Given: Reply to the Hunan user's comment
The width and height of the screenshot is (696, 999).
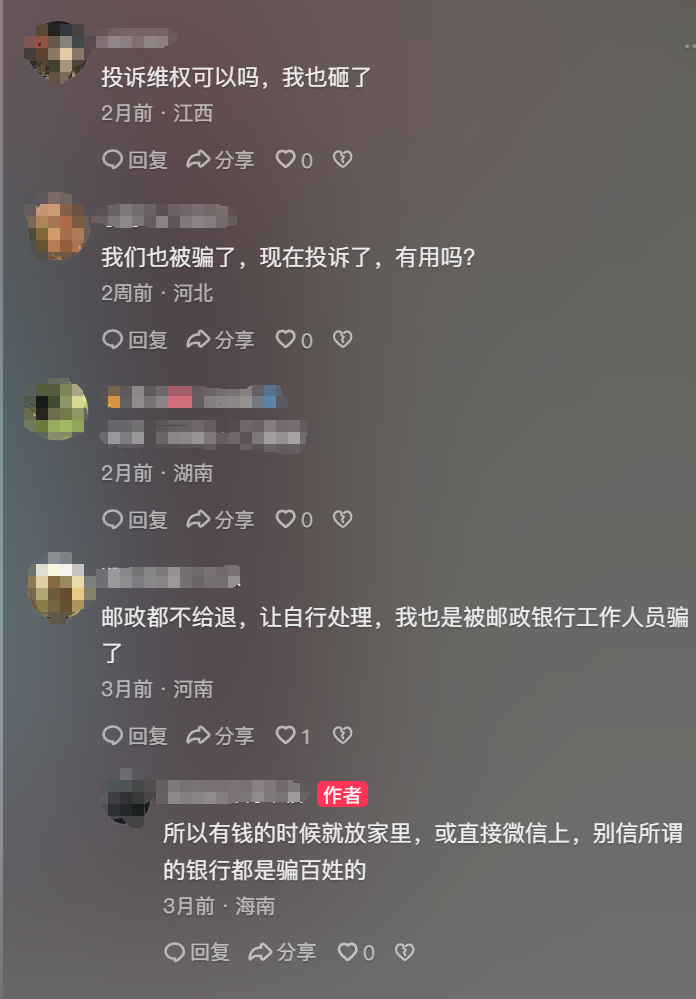Looking at the screenshot, I should coord(135,520).
